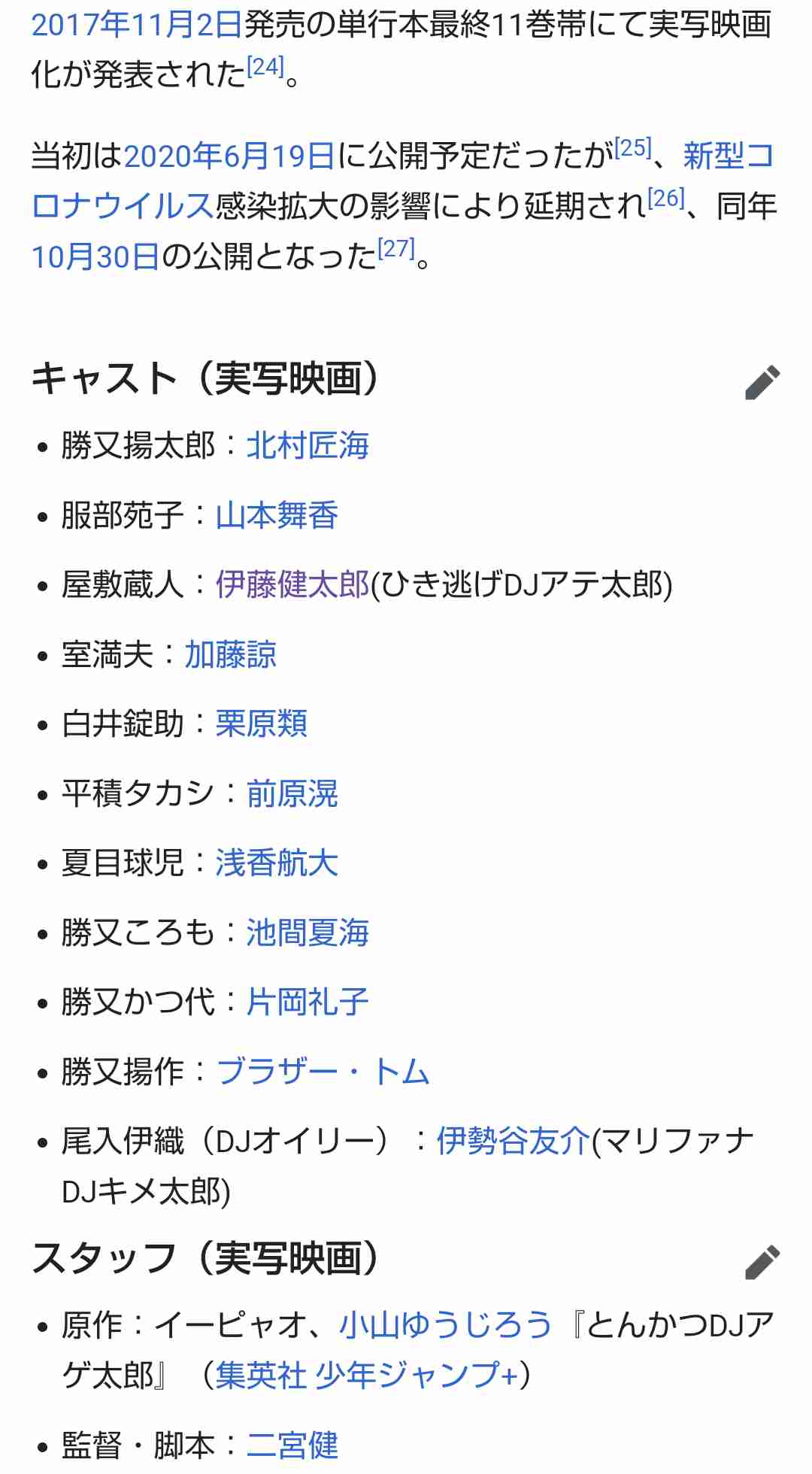Screen dimensions: 812x1474
Task: Open the 伊藤健太郎 link
Action: [x=292, y=585]
